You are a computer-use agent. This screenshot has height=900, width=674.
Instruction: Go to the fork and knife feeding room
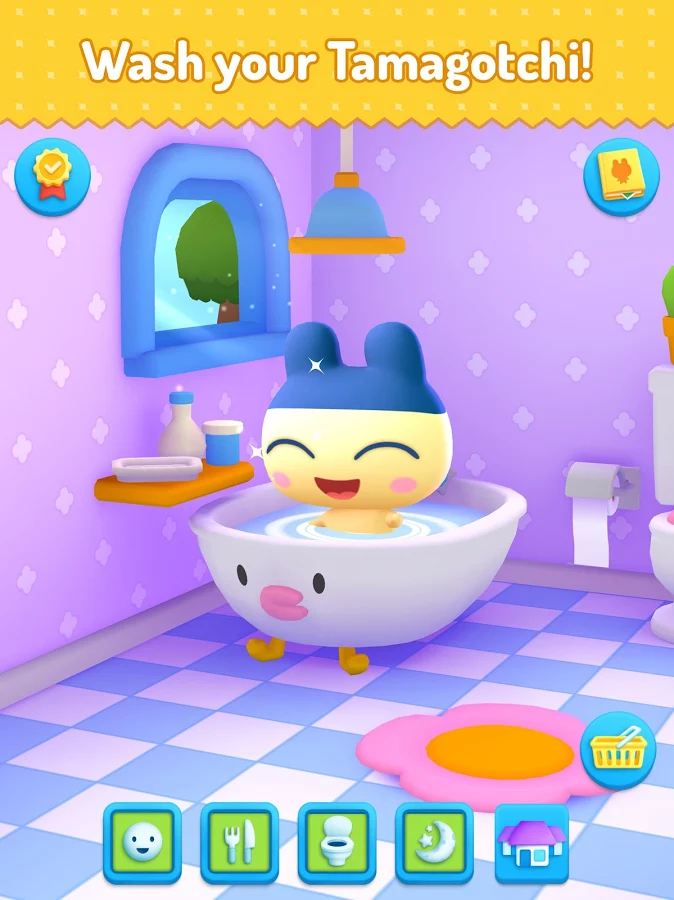pyautogui.click(x=239, y=842)
